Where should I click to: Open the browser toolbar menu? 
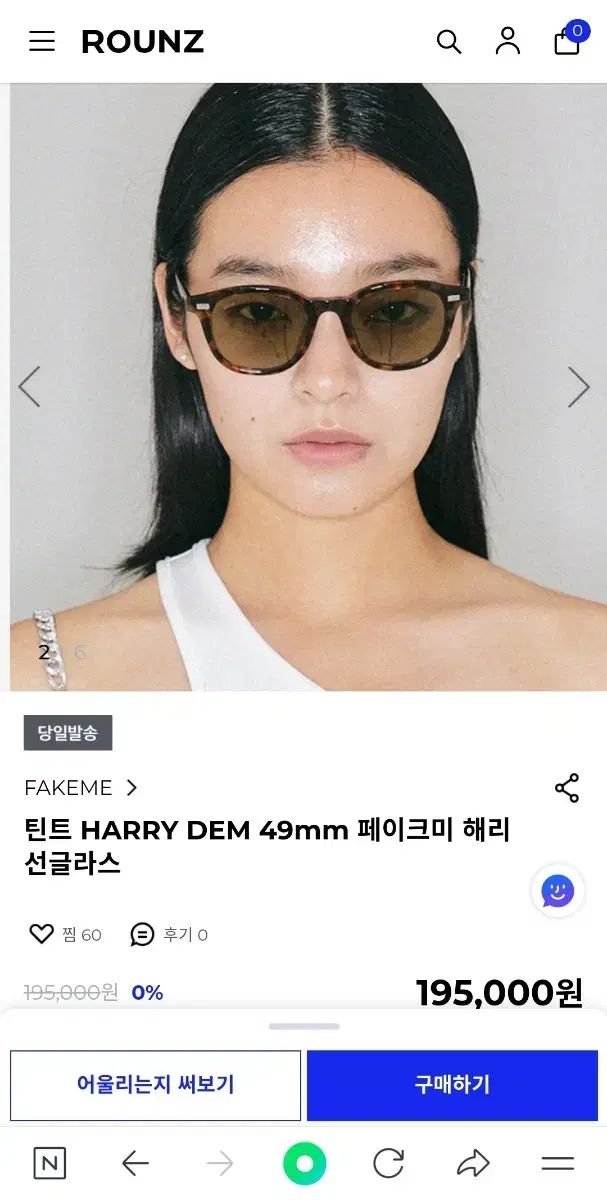[x=557, y=1163]
